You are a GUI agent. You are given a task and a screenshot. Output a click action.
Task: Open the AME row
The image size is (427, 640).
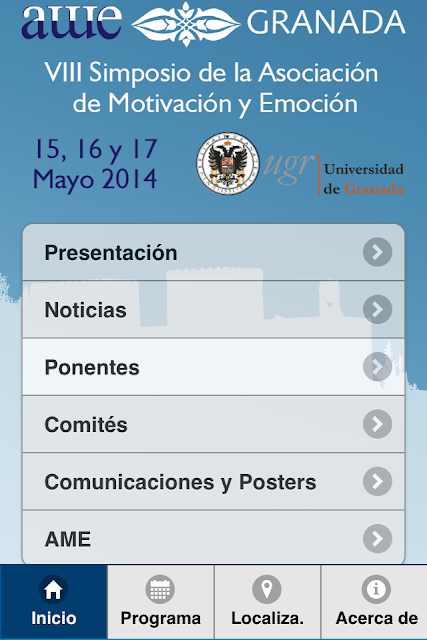click(x=214, y=538)
